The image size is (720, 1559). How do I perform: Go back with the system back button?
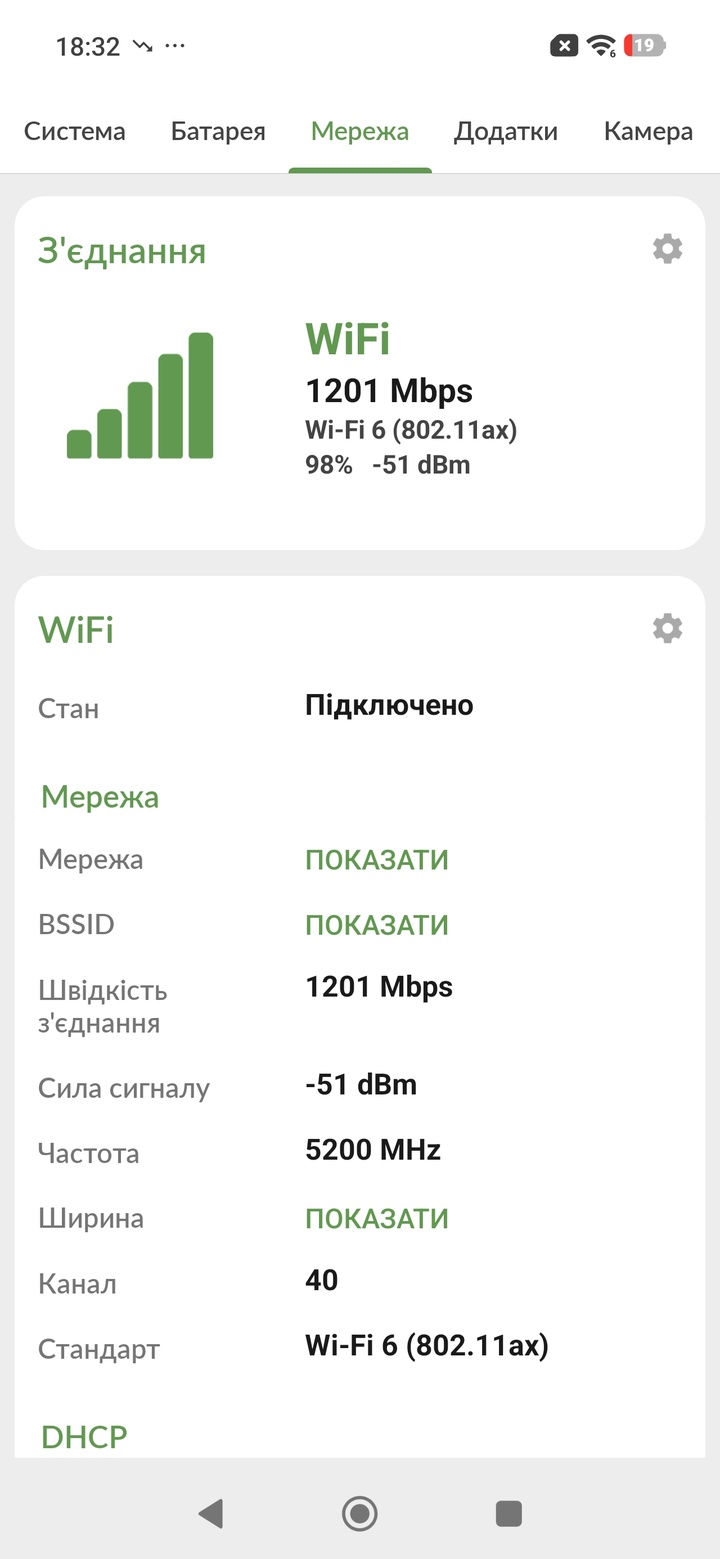tap(210, 1514)
